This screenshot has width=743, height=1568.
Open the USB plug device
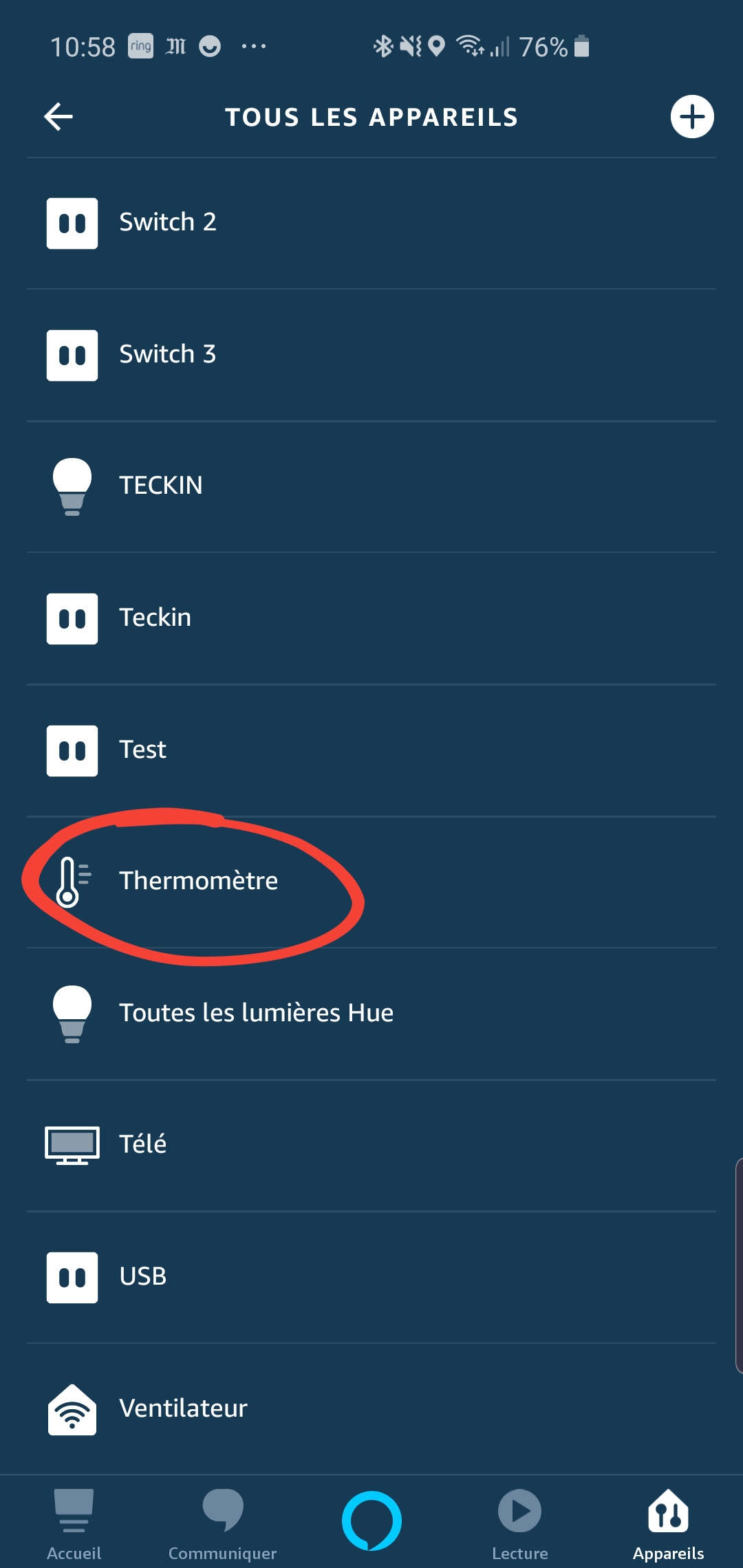371,1277
